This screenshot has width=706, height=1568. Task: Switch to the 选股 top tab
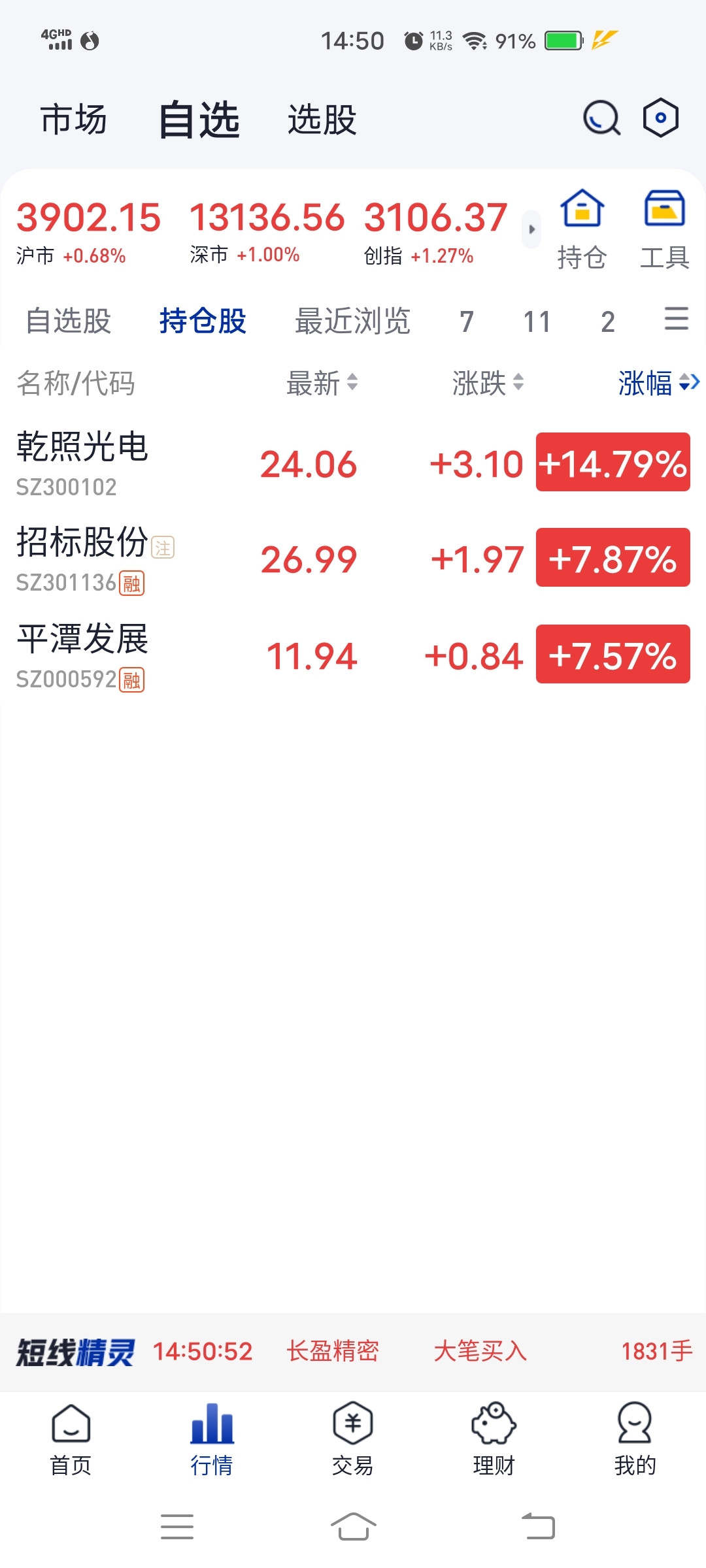tap(322, 120)
